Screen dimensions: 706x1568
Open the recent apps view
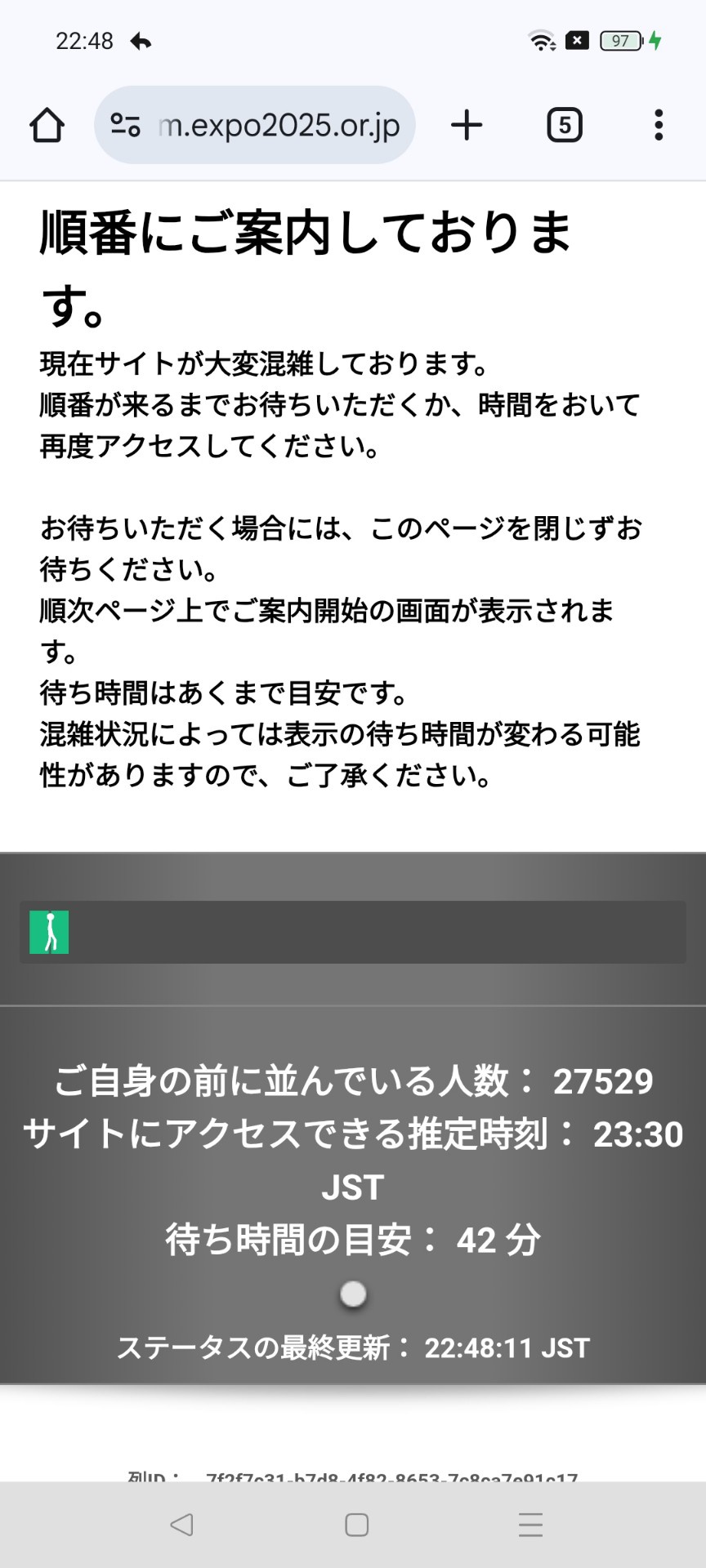(x=531, y=1525)
